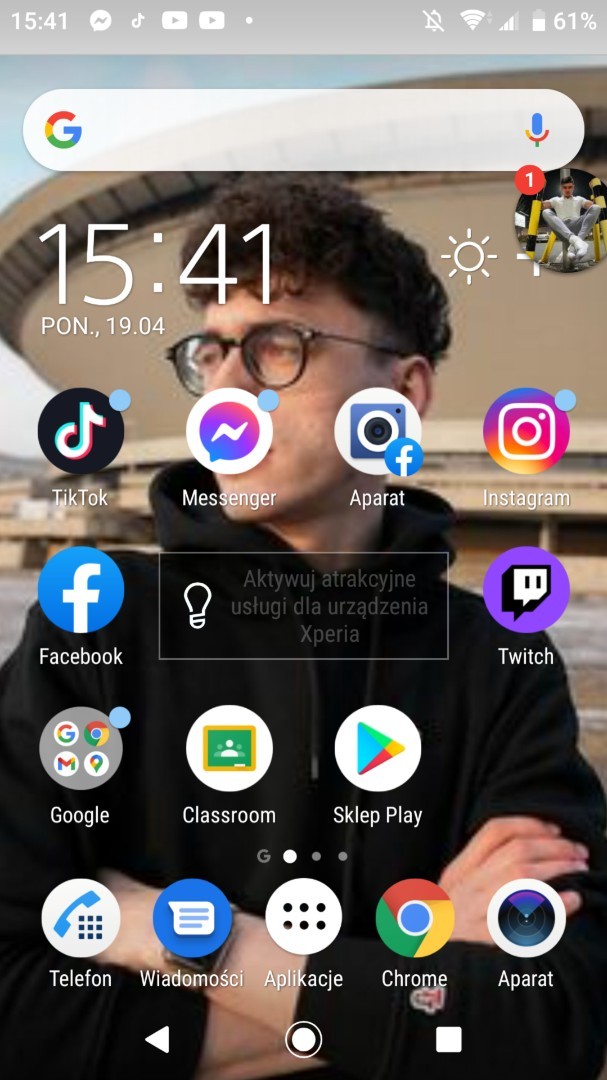Screen dimensions: 607x1080
Task: Open Google Classroom
Action: click(229, 748)
